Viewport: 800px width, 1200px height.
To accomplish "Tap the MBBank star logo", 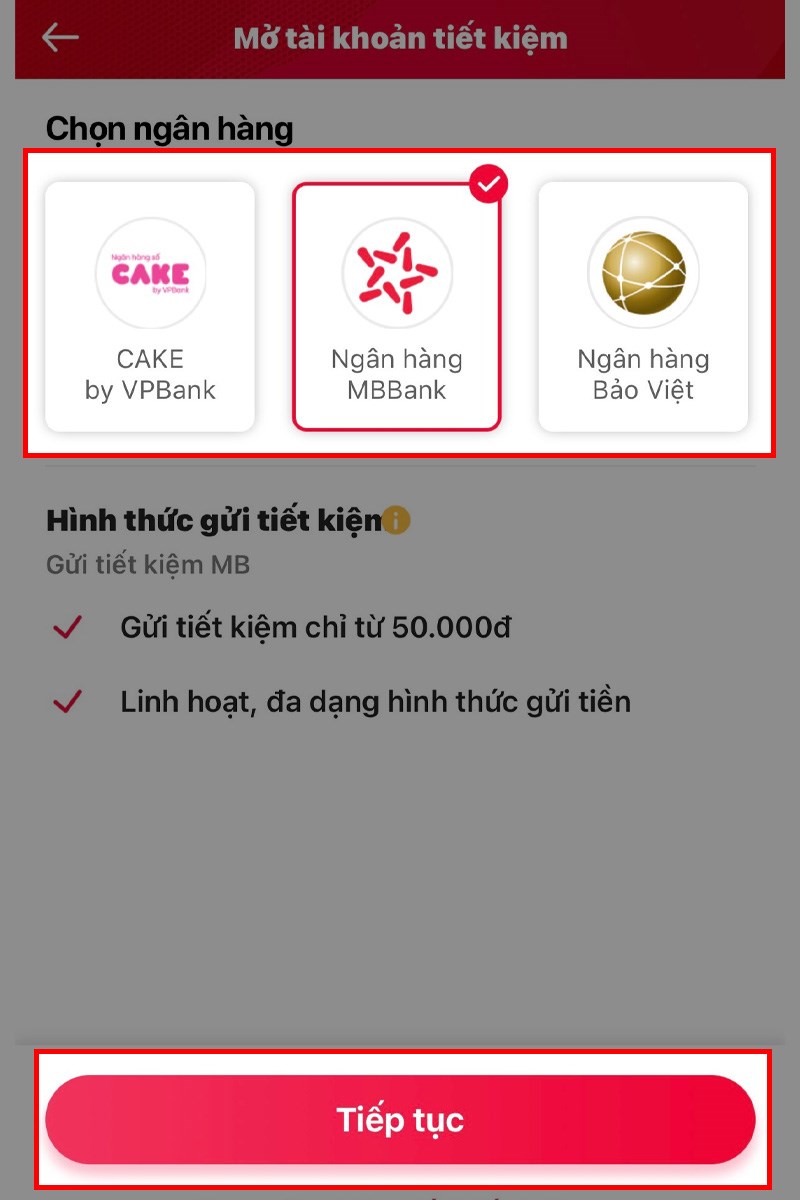I will click(396, 271).
